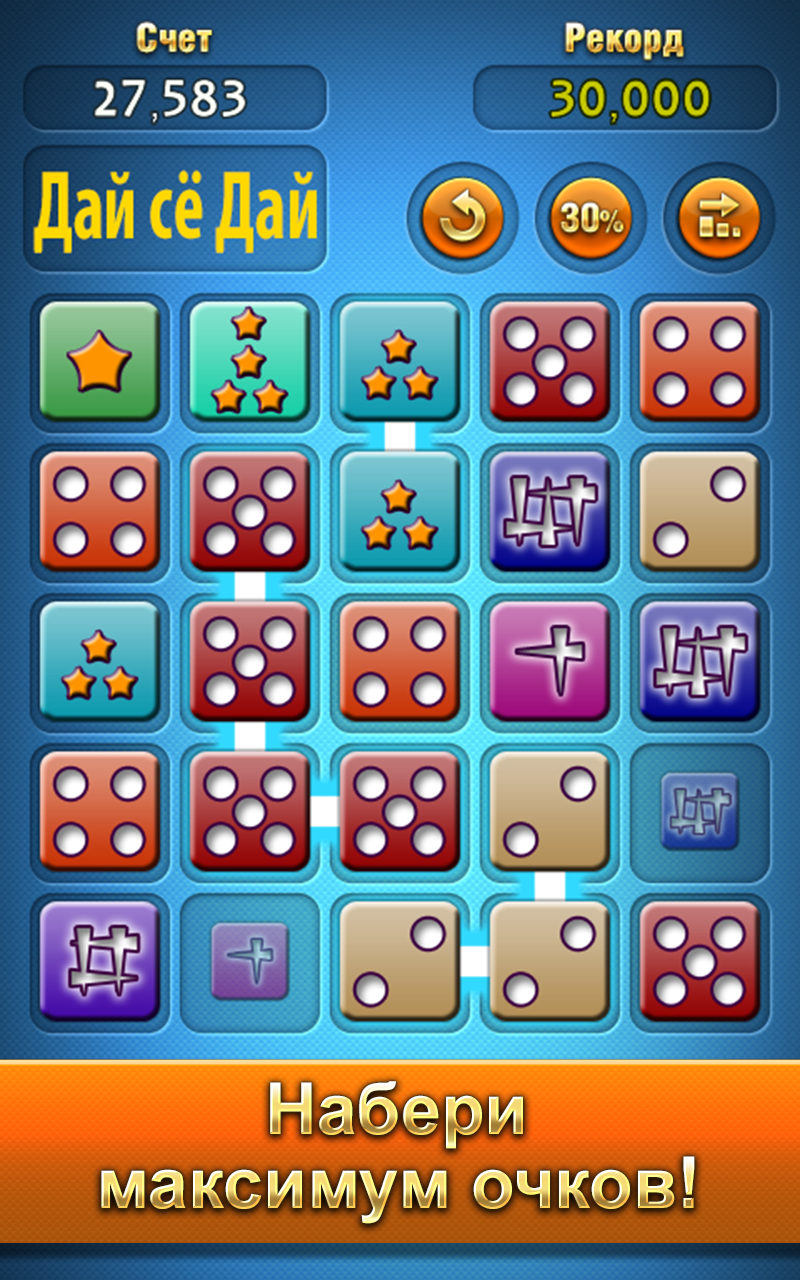Tap the 30% bonus button

click(591, 218)
